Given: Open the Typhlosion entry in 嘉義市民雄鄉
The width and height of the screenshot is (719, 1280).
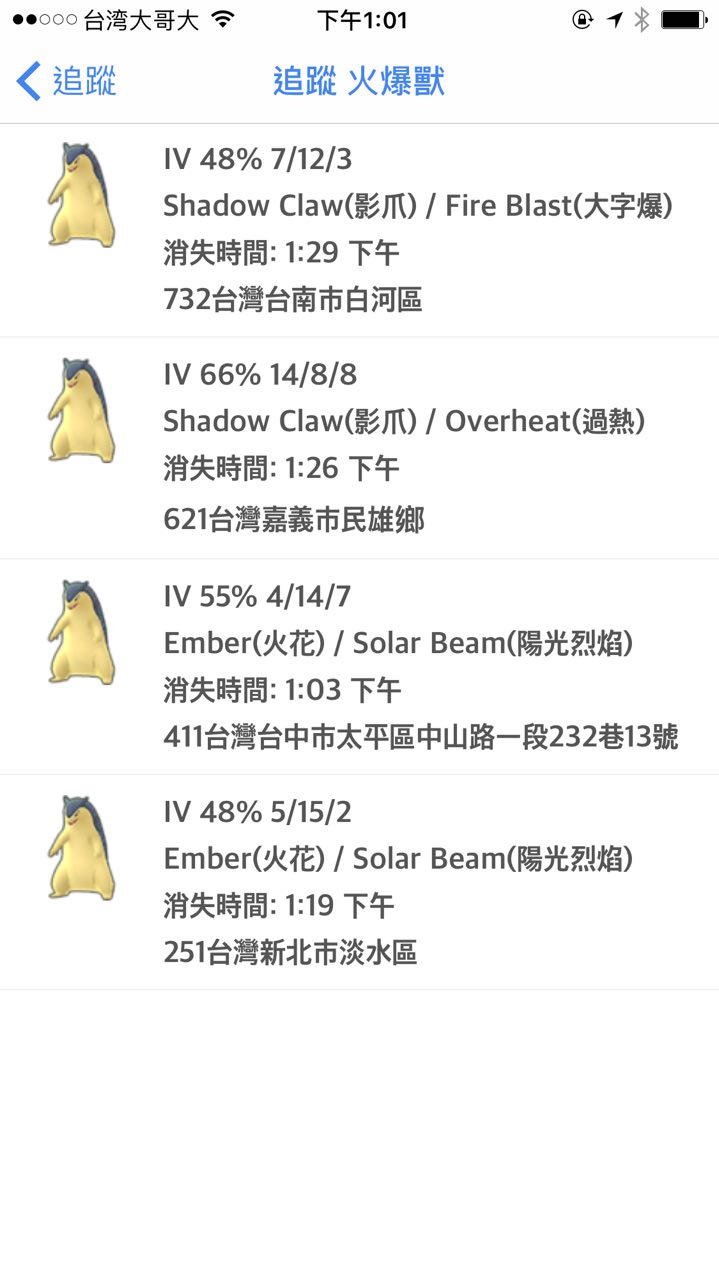Looking at the screenshot, I should pos(360,447).
